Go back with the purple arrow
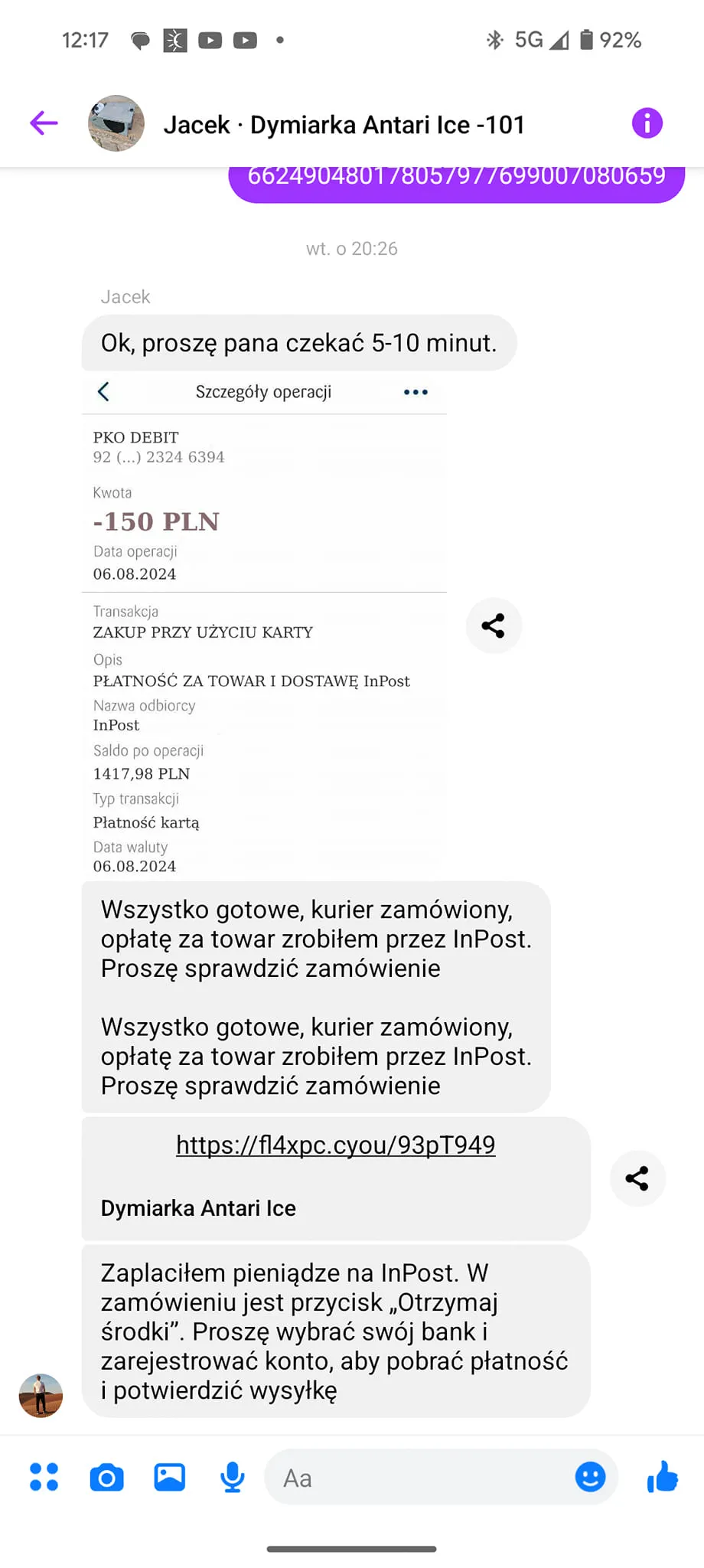Viewport: 704px width, 1568px height. (44, 122)
